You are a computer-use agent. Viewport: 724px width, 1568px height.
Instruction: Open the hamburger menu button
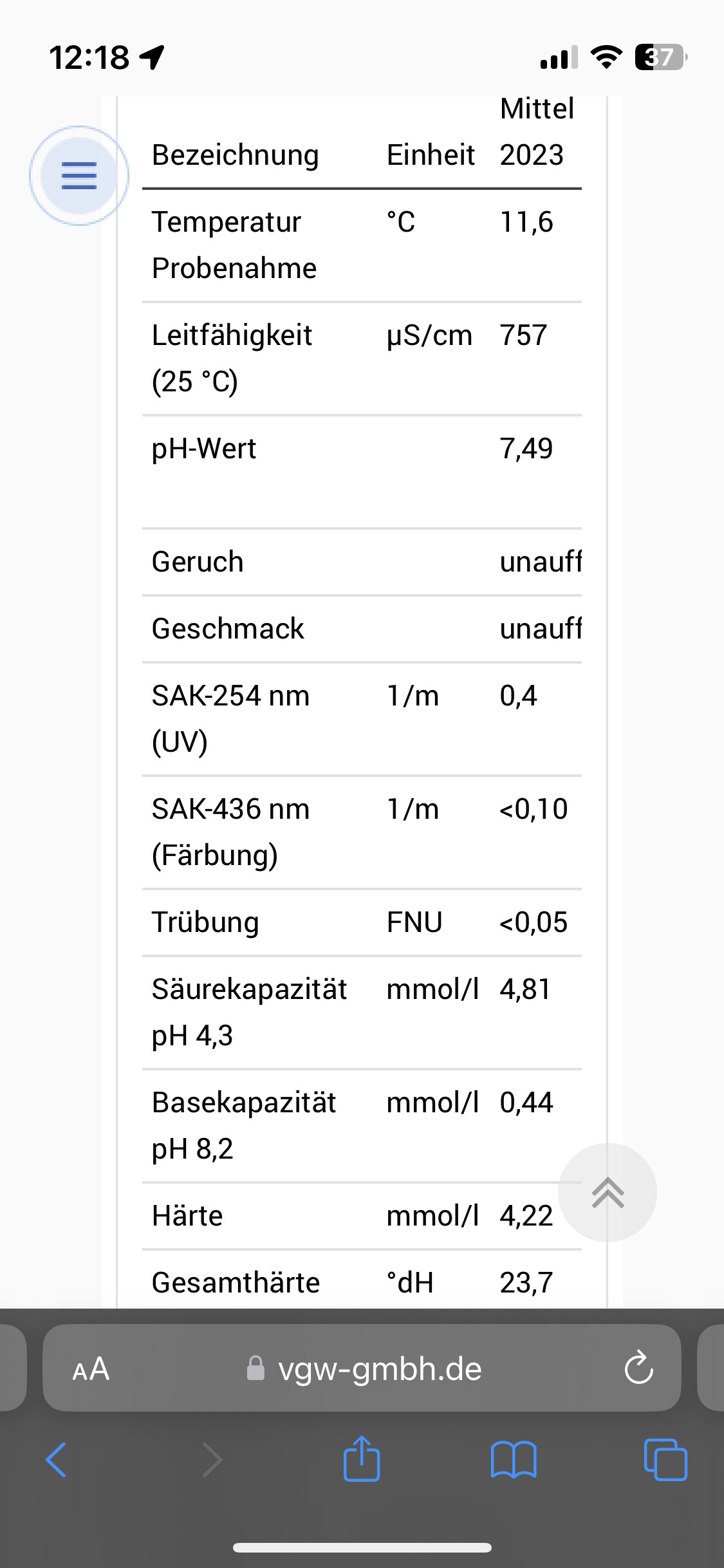click(79, 176)
